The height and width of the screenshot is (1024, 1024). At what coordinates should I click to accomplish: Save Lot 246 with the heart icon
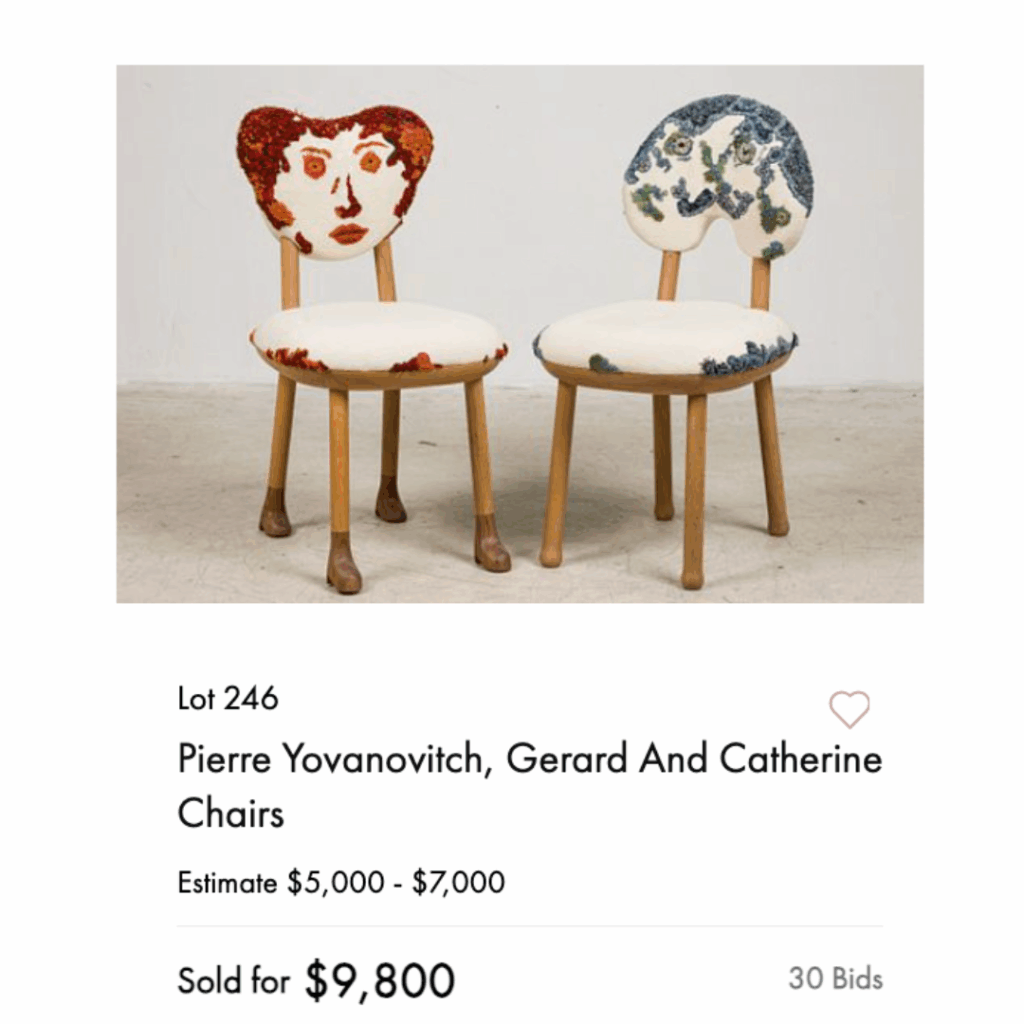[x=849, y=709]
